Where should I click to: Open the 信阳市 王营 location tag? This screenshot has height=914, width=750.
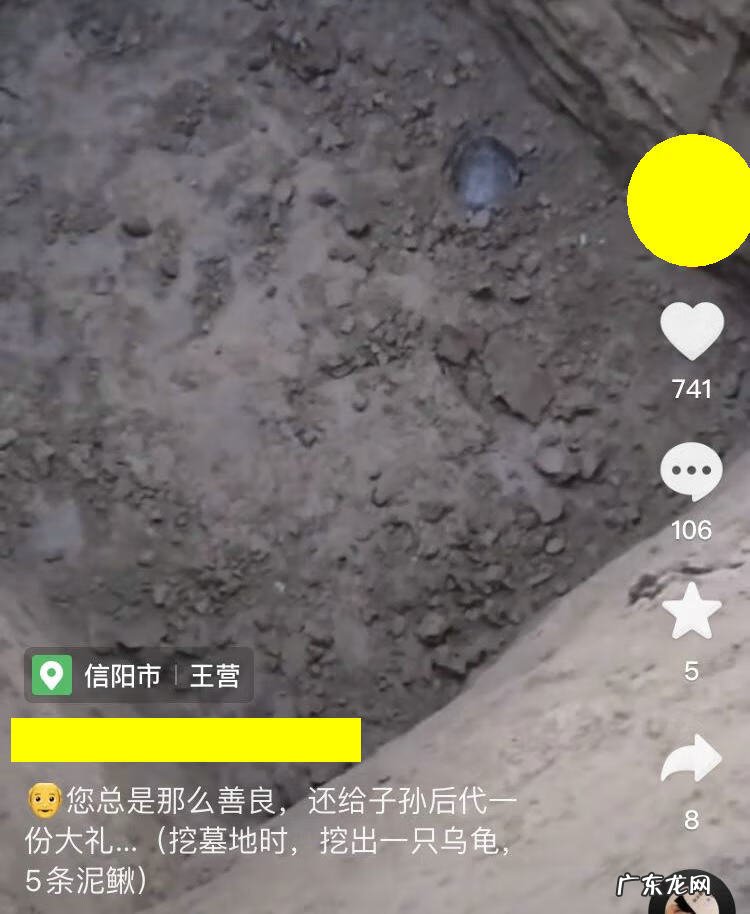[x=139, y=676]
